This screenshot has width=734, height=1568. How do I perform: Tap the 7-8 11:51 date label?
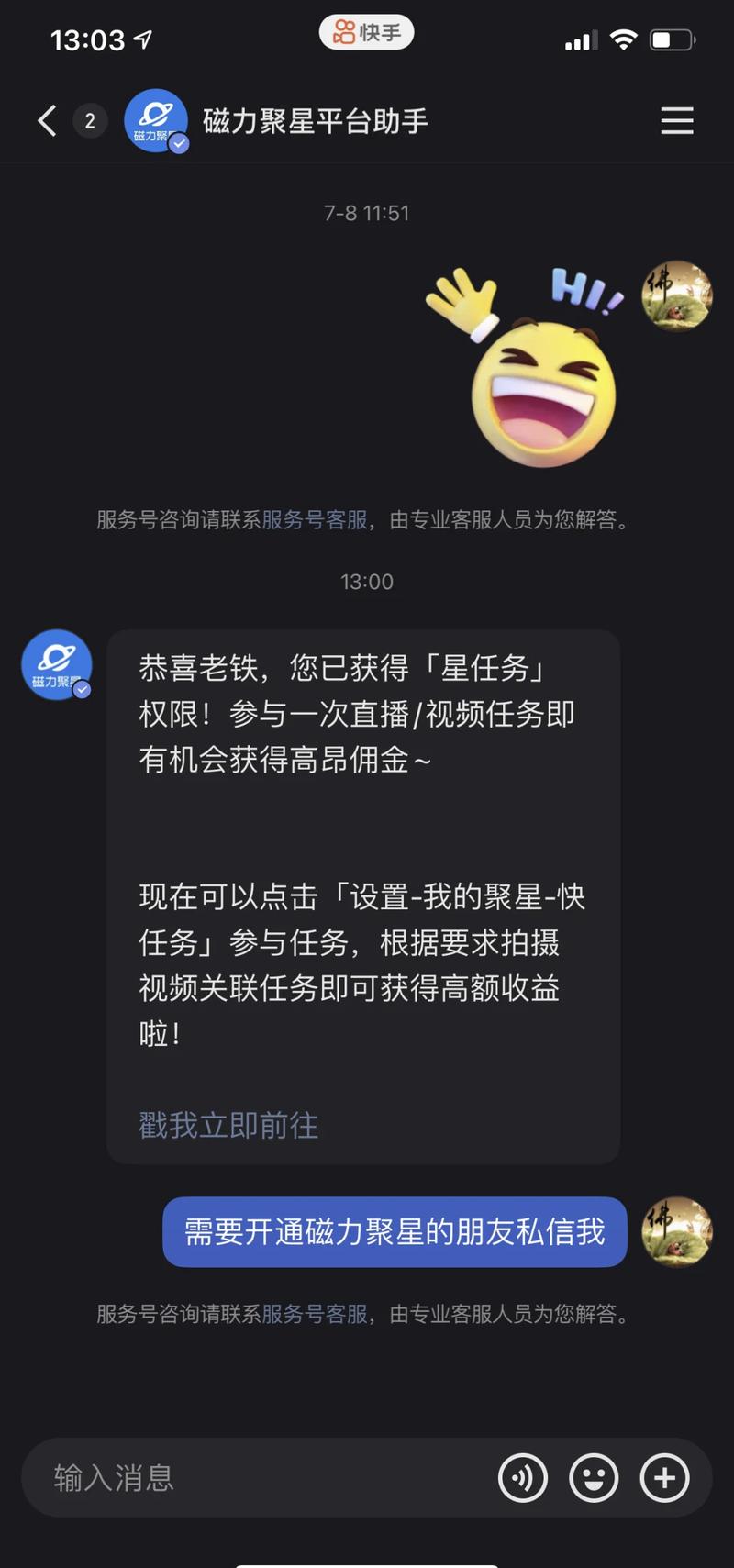click(366, 213)
